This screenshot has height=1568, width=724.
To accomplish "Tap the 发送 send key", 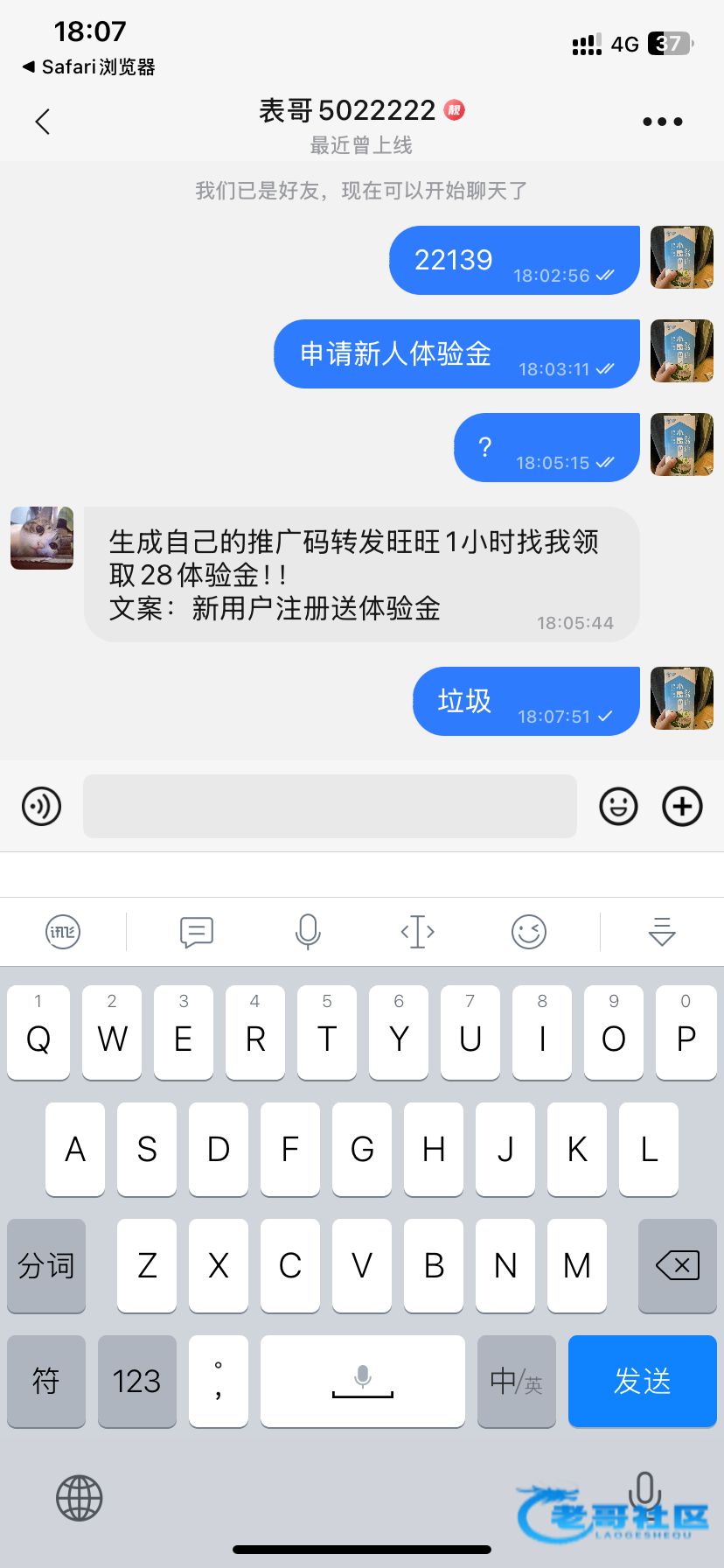I will (642, 1382).
